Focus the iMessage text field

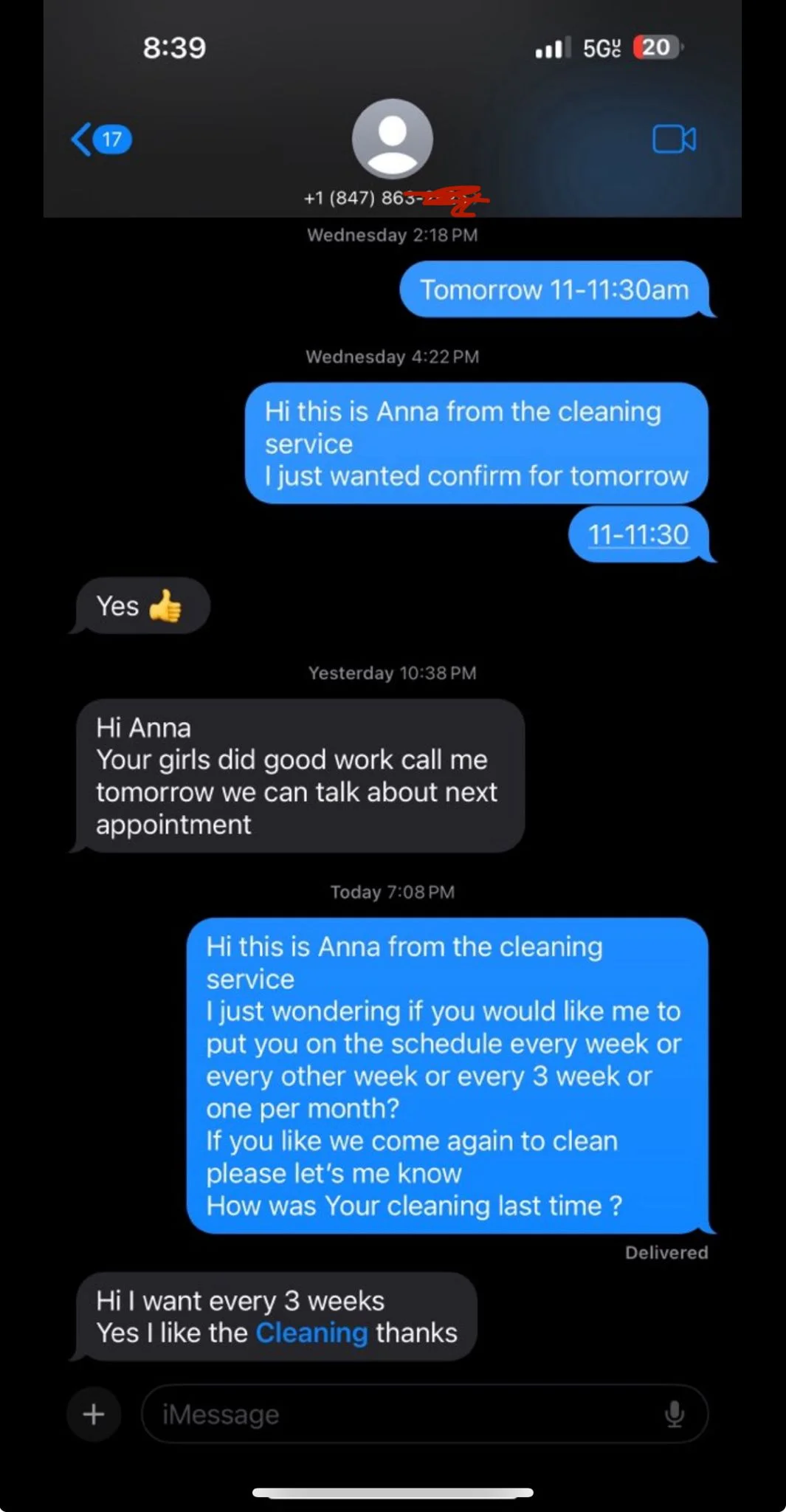point(399,1415)
